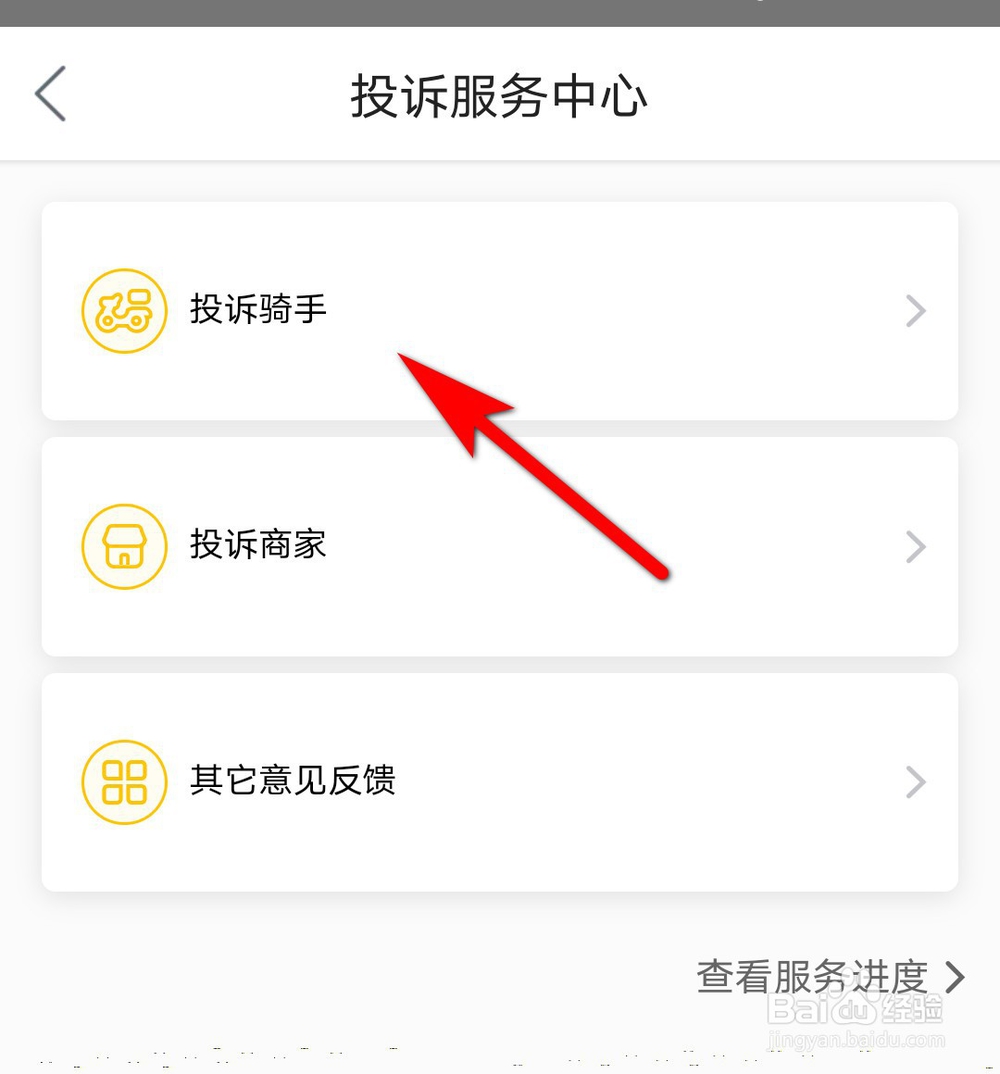The width and height of the screenshot is (1000, 1074).
Task: Tap the 投诉服务中心 title text
Action: tap(500, 95)
